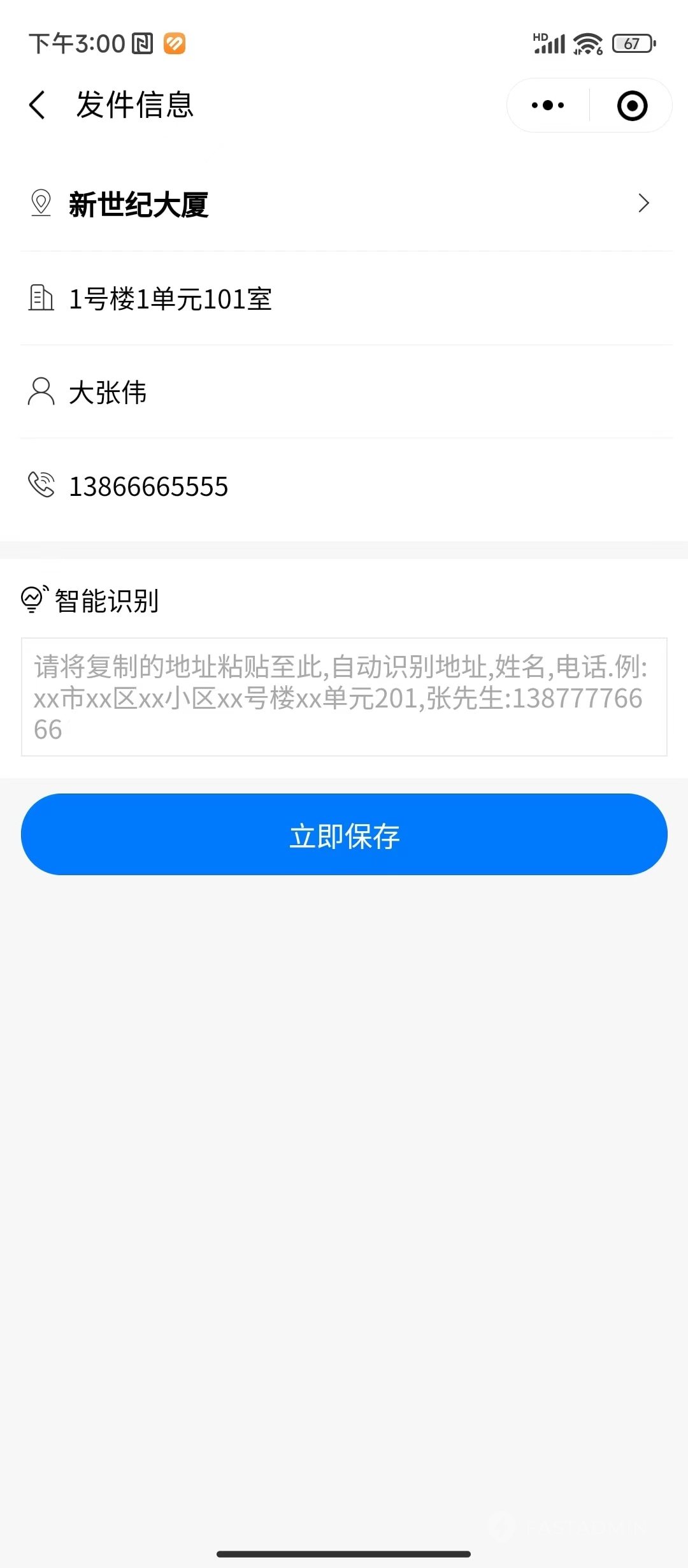Close the mini program with the circle button
Viewport: 688px width, 1568px height.
632,106
